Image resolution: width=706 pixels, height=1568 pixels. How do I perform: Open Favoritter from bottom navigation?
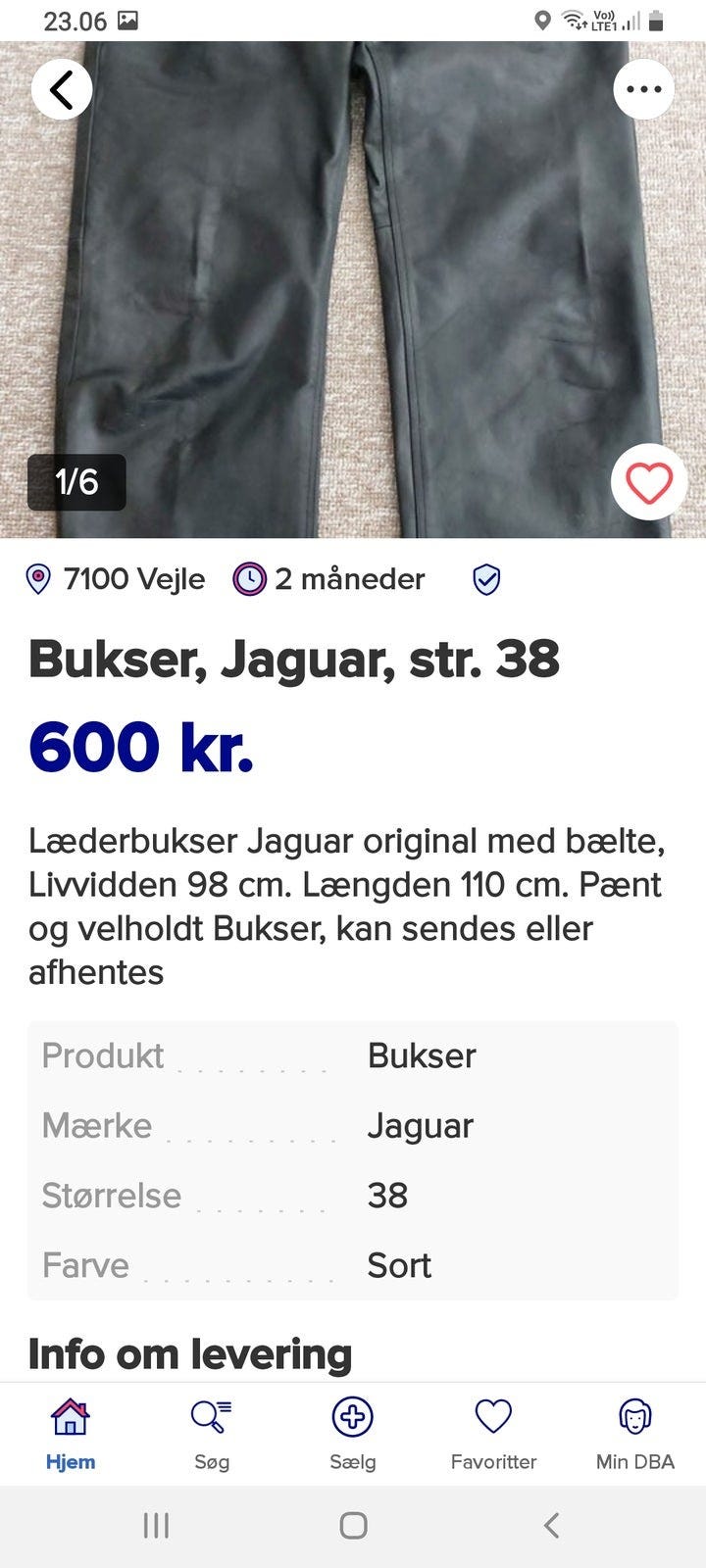(494, 1415)
